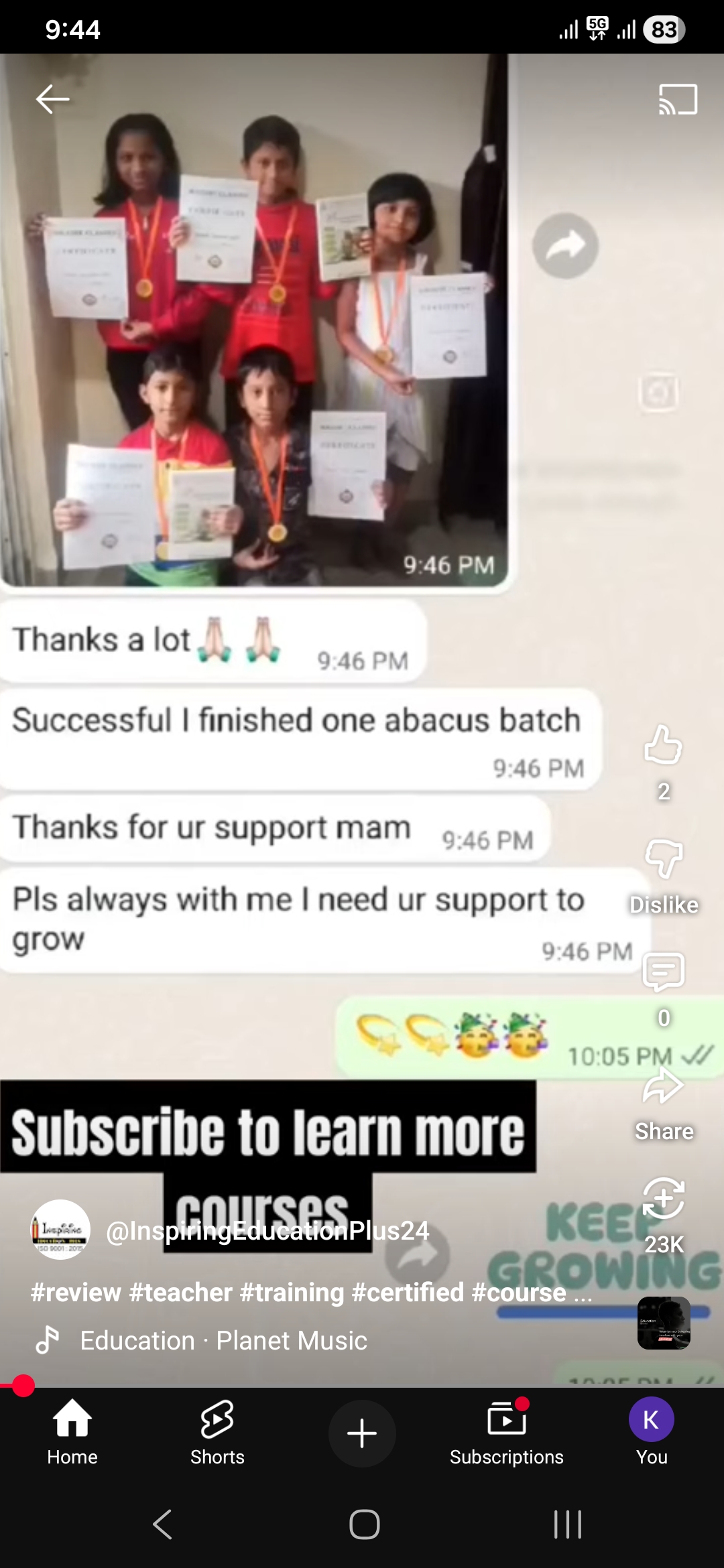Screen dimensions: 724x1568
Task: Open recent apps from navigation bar
Action: 567,1524
